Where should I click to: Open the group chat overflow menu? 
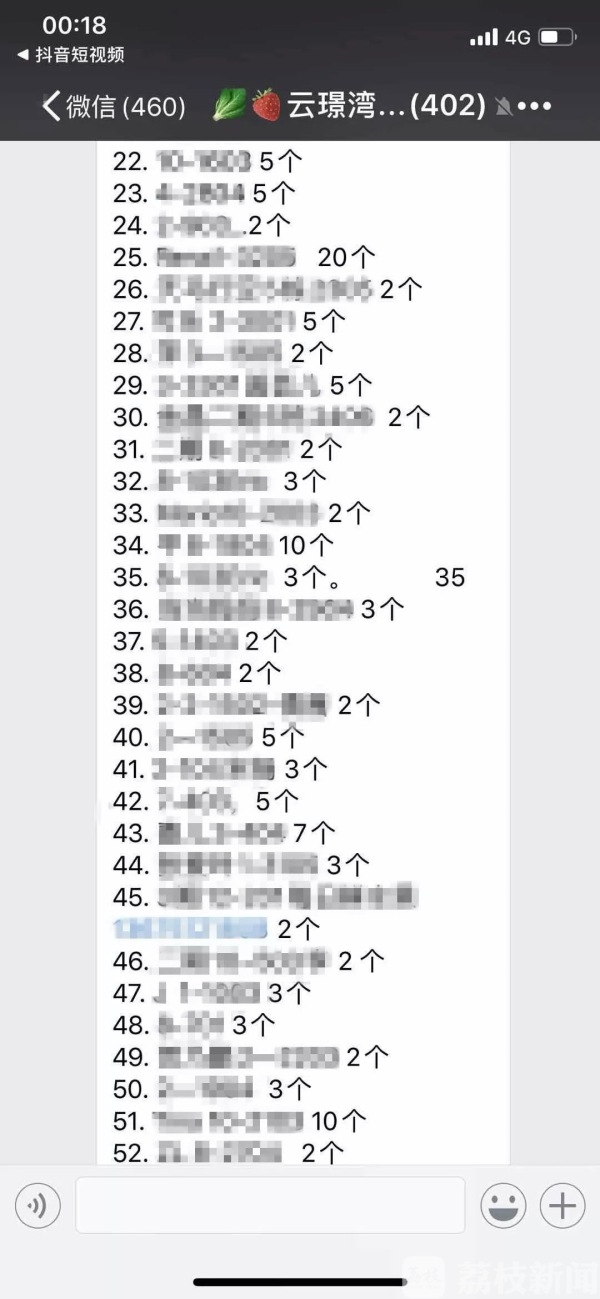pos(535,107)
